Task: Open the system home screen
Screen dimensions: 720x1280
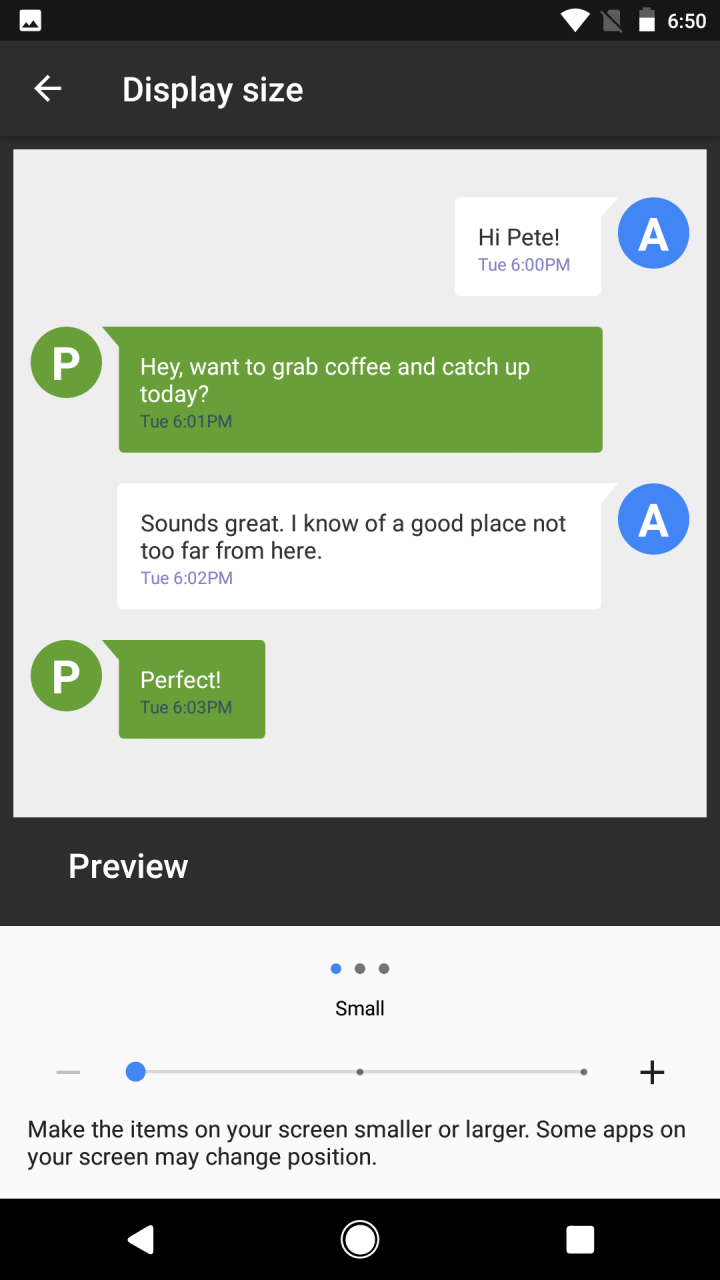Action: click(x=360, y=1240)
